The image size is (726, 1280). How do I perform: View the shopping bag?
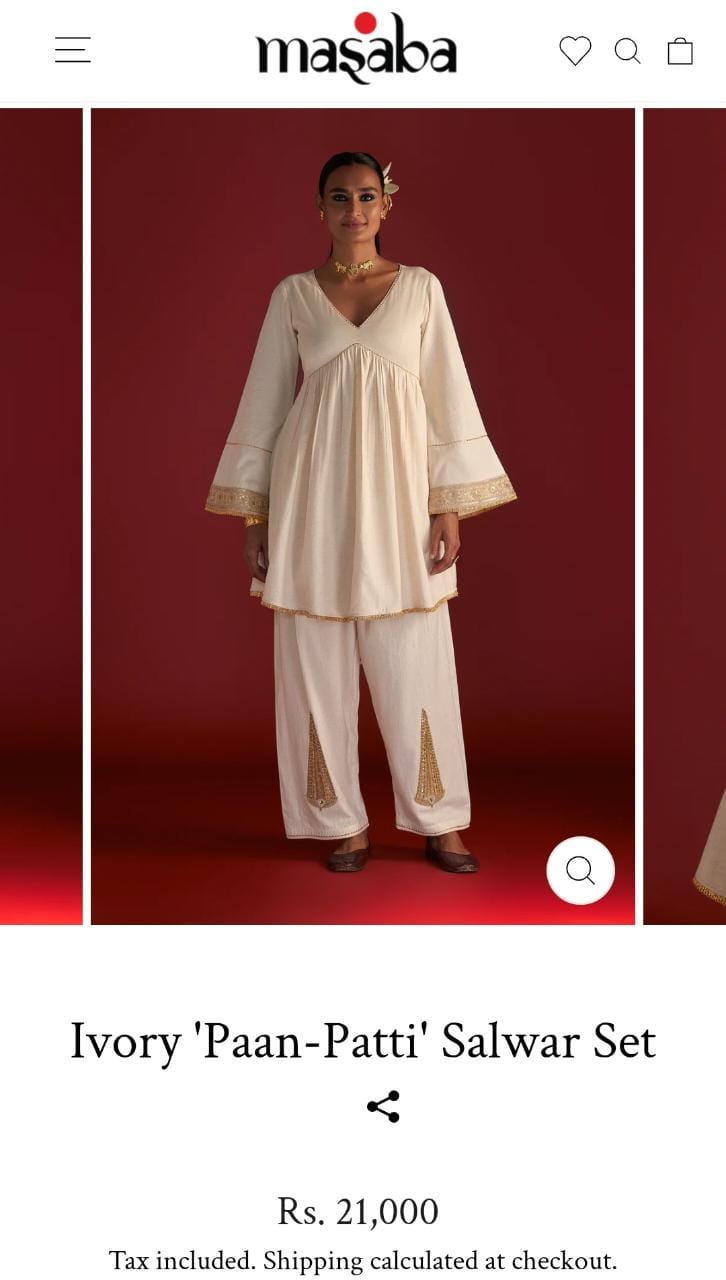tap(680, 51)
